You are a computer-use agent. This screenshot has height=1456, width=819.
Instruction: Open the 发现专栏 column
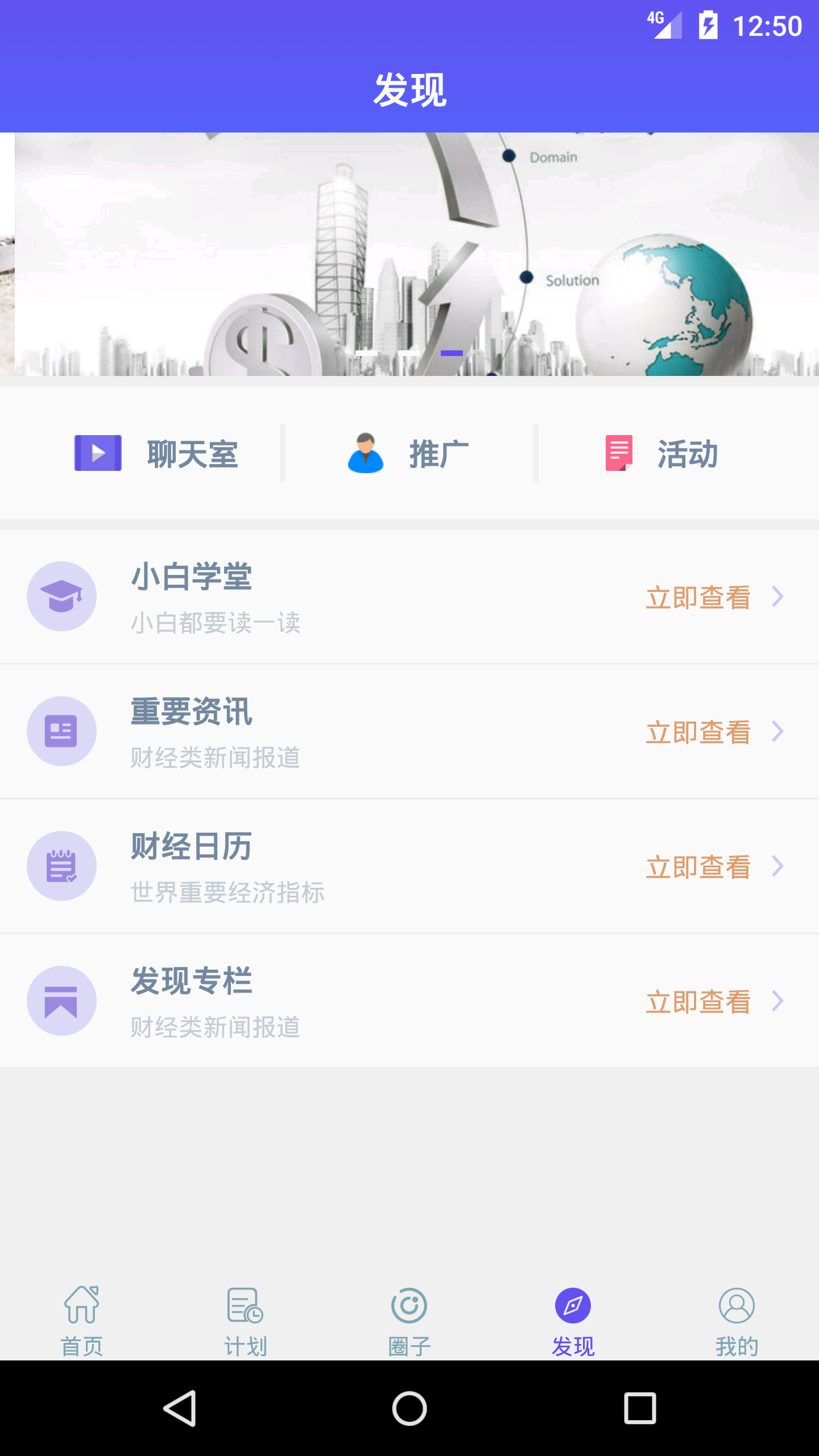click(x=409, y=1001)
